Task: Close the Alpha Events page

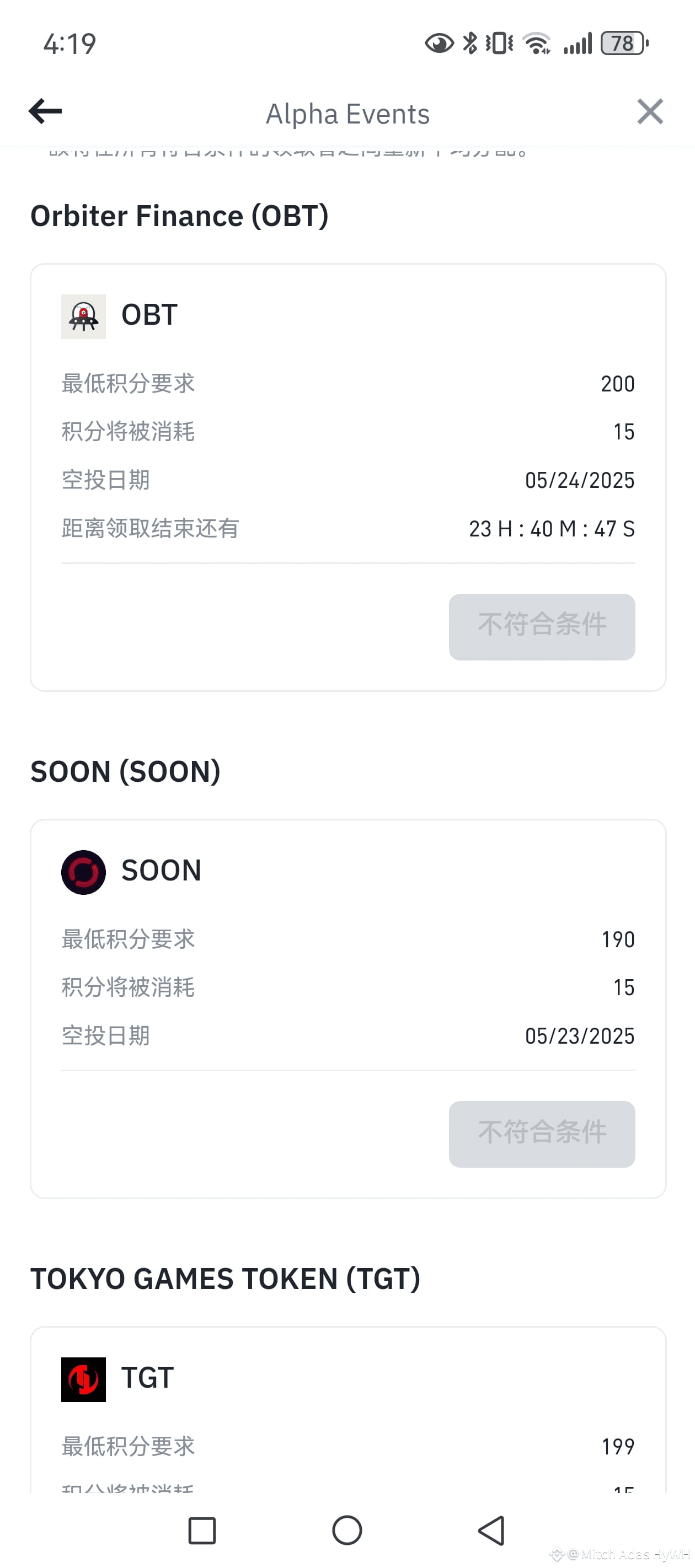Action: click(x=650, y=112)
